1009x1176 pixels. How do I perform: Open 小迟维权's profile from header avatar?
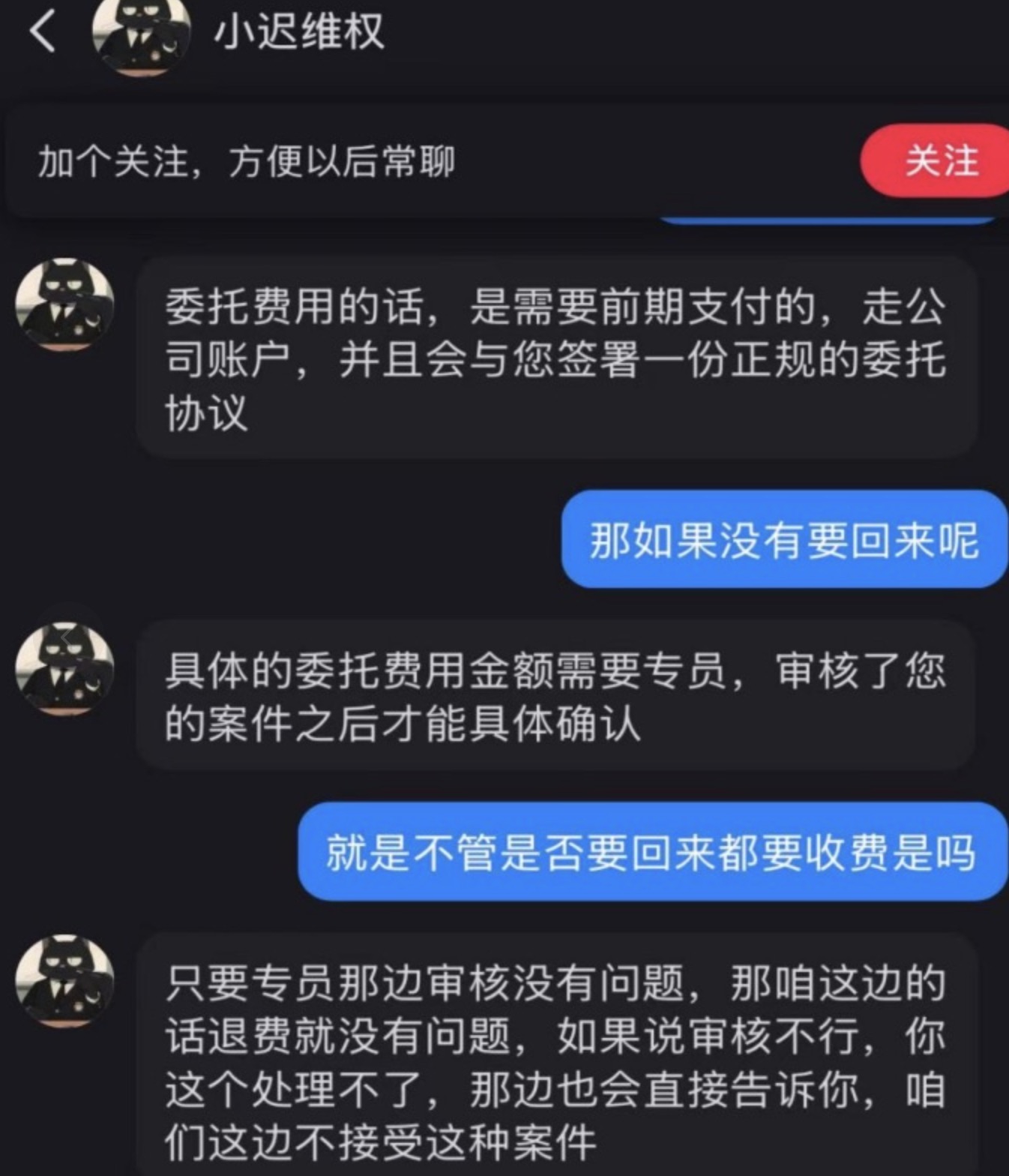tap(140, 34)
